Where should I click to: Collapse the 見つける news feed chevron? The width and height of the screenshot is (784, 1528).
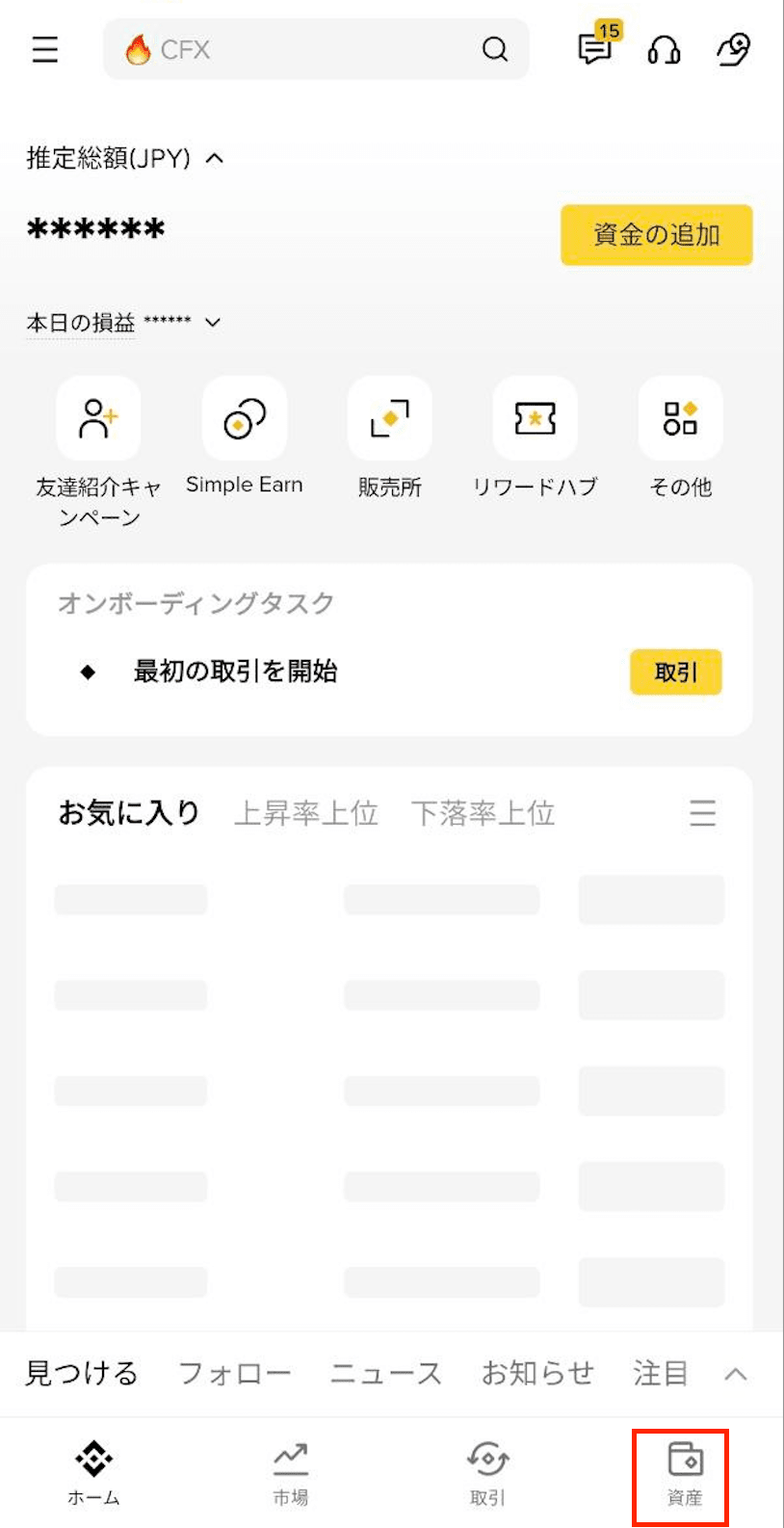click(736, 1373)
